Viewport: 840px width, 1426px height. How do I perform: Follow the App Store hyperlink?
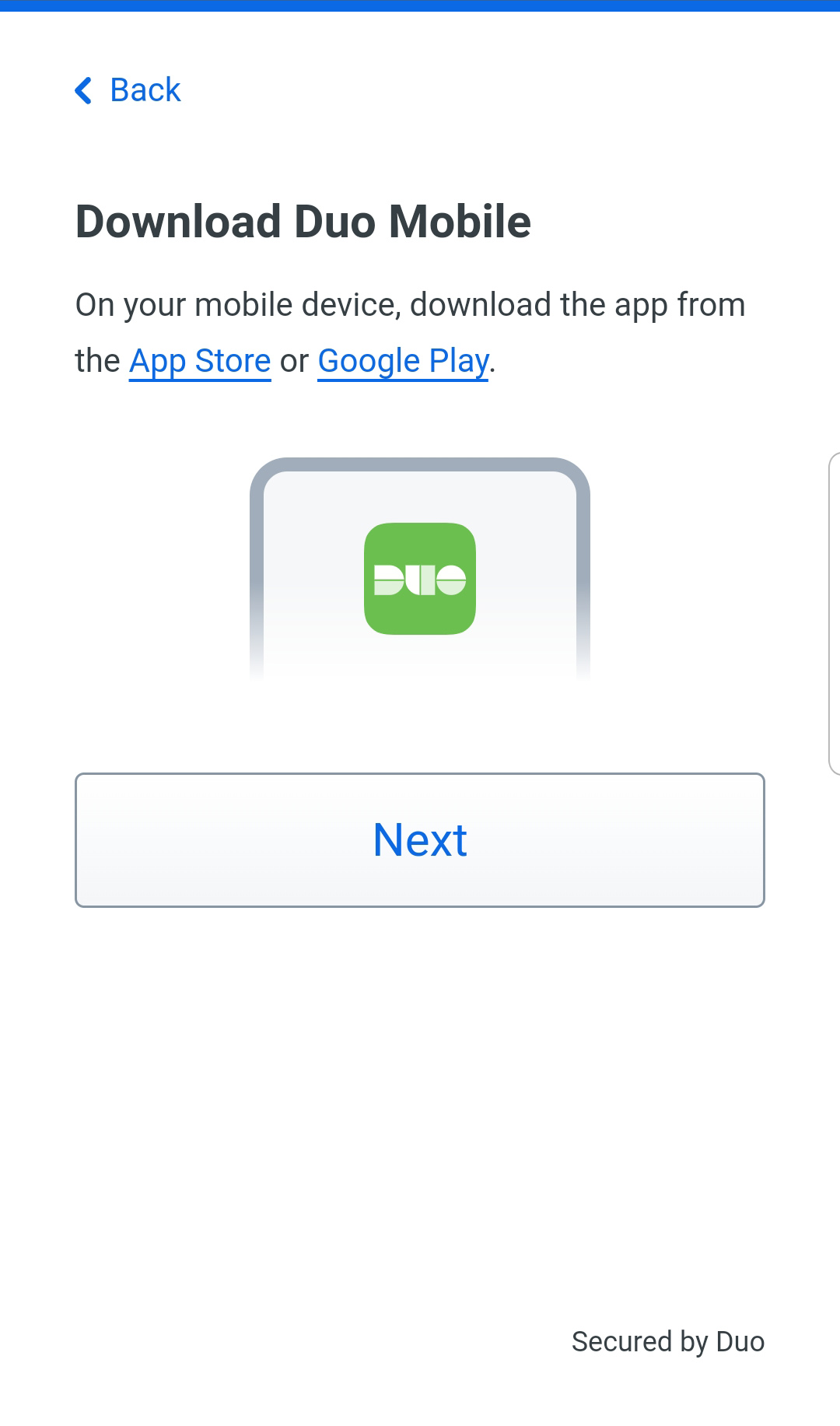199,359
